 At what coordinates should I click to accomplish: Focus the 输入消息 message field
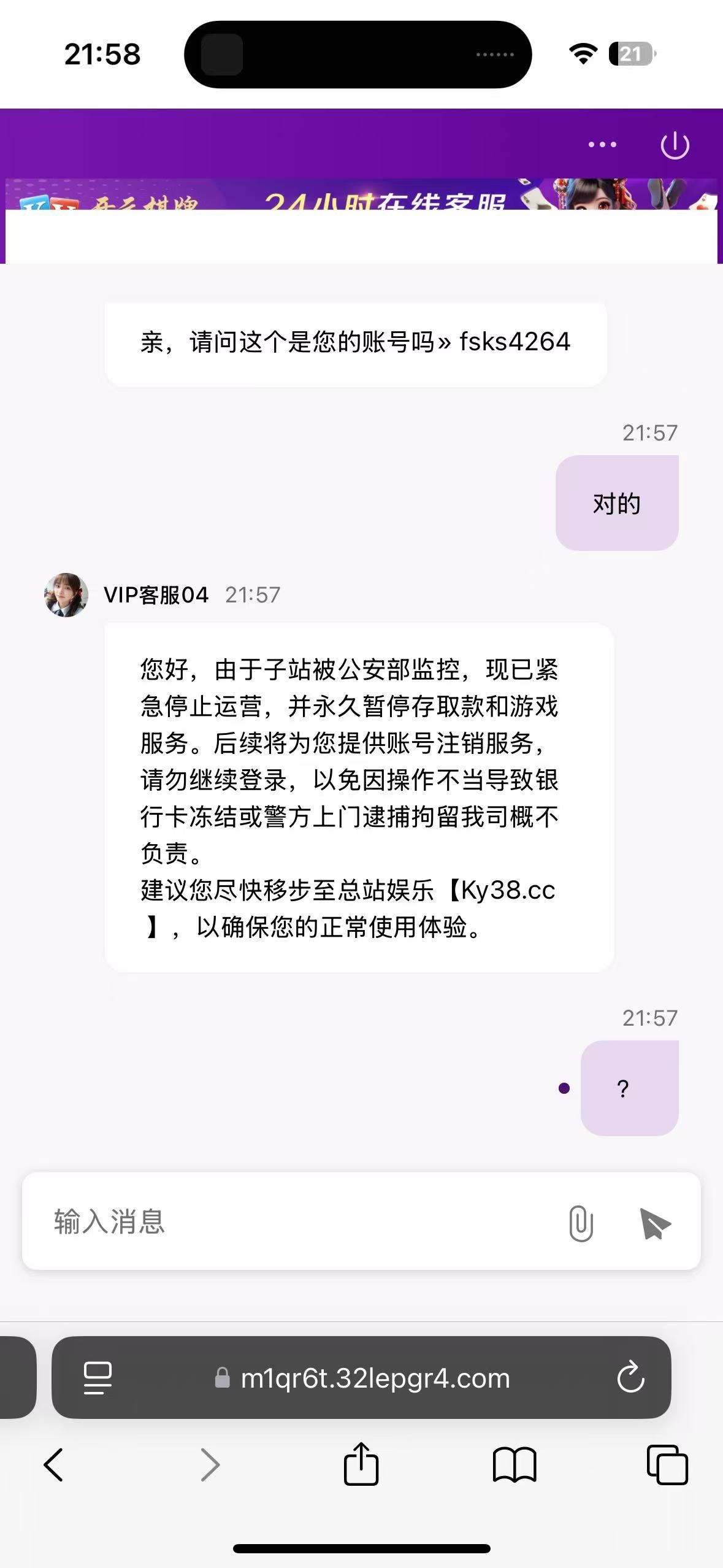click(x=294, y=1221)
